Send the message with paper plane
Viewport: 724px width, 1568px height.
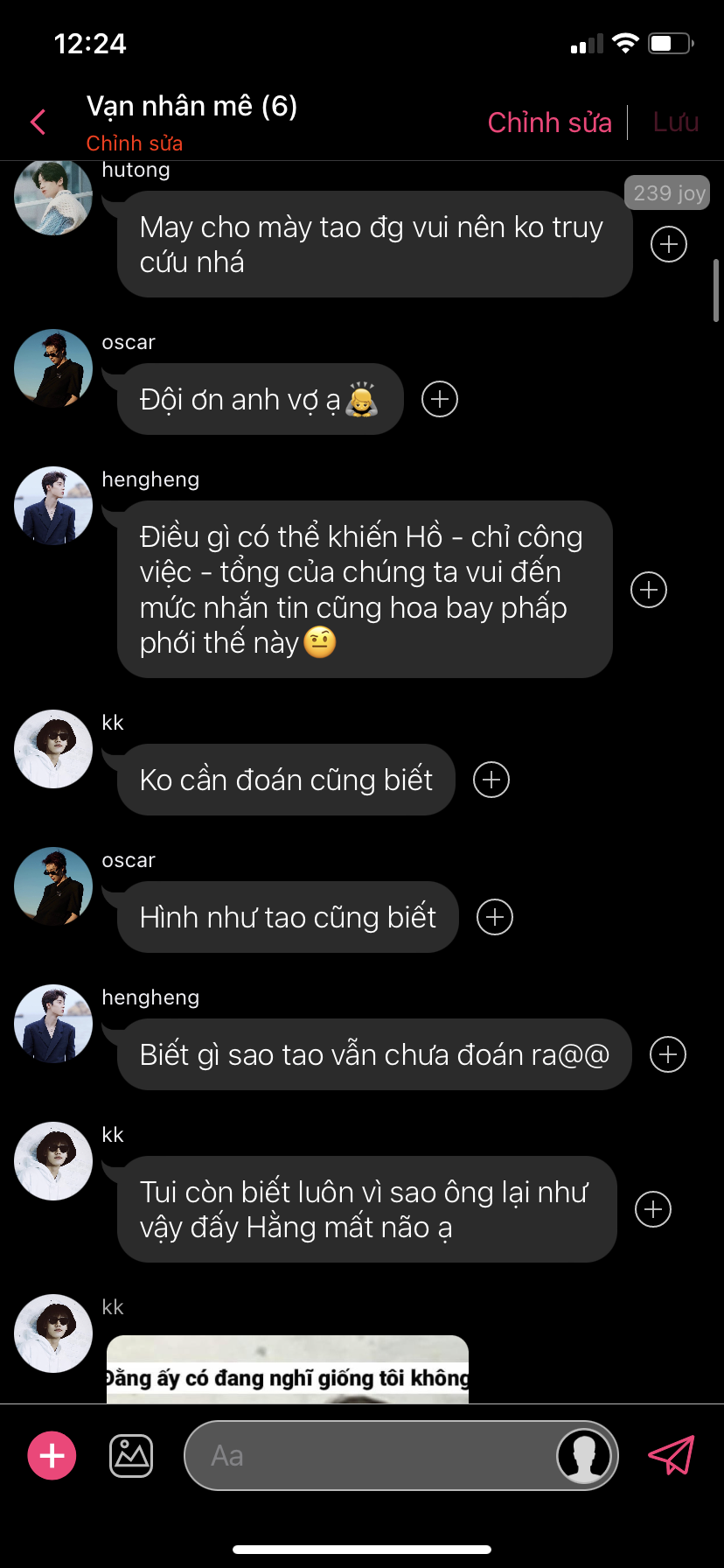pos(671,1456)
